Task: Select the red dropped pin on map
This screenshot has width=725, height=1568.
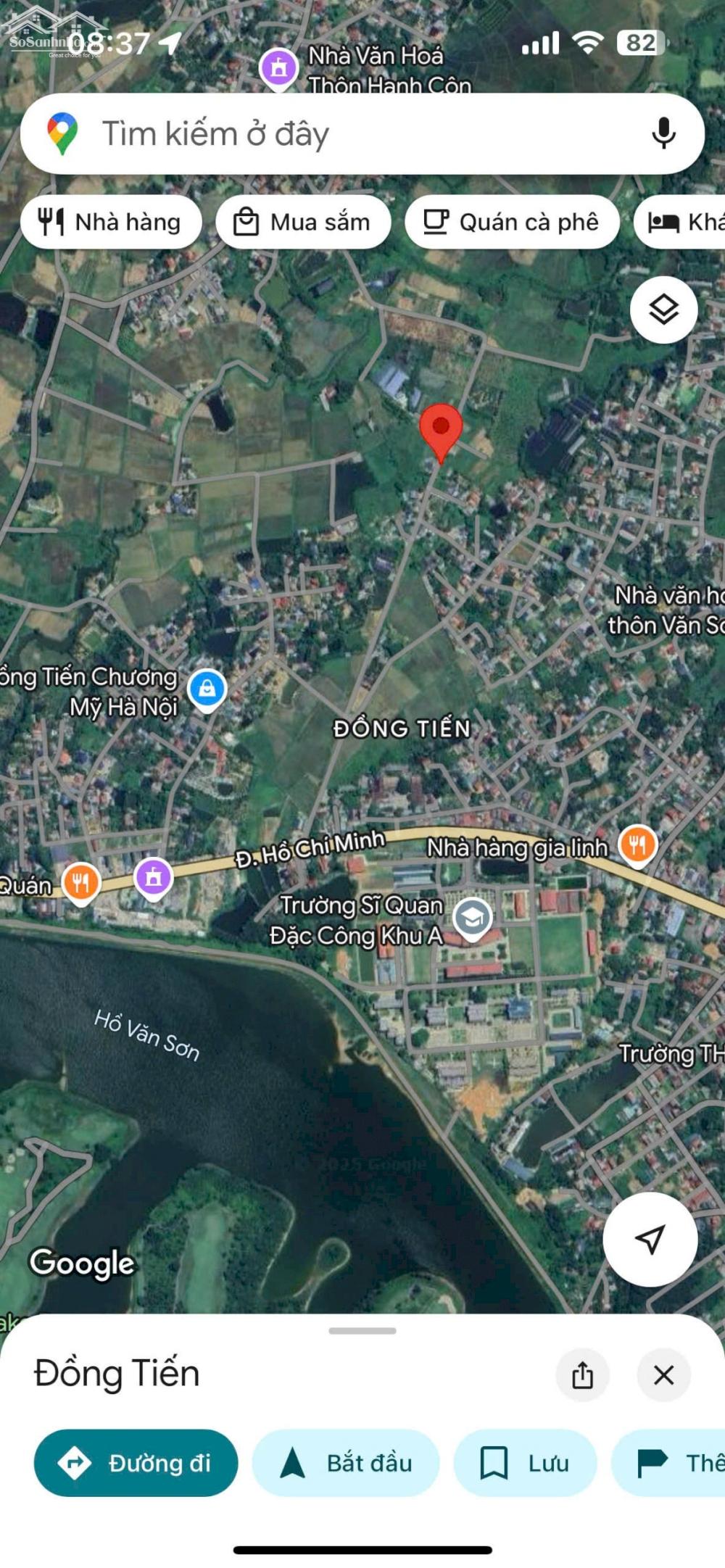Action: pos(441,429)
